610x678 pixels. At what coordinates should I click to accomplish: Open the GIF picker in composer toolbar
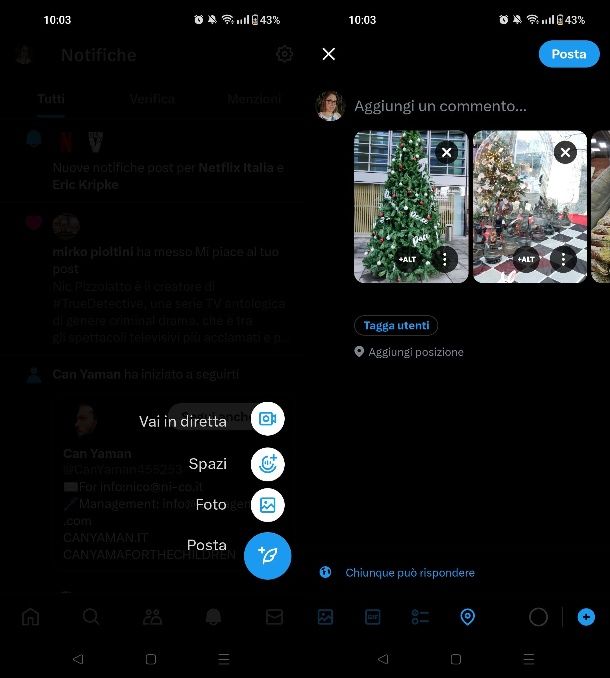[372, 617]
